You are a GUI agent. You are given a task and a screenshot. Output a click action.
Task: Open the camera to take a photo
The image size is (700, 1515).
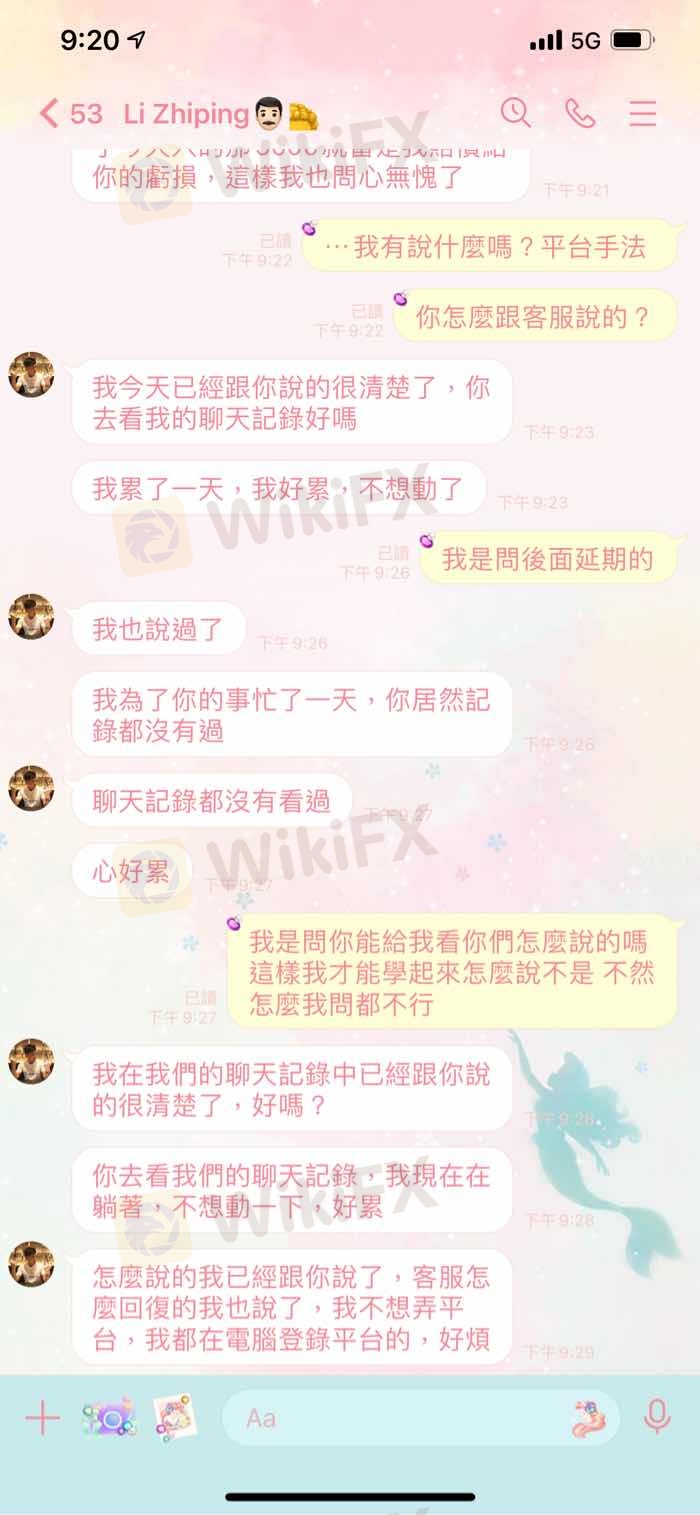tap(108, 1418)
